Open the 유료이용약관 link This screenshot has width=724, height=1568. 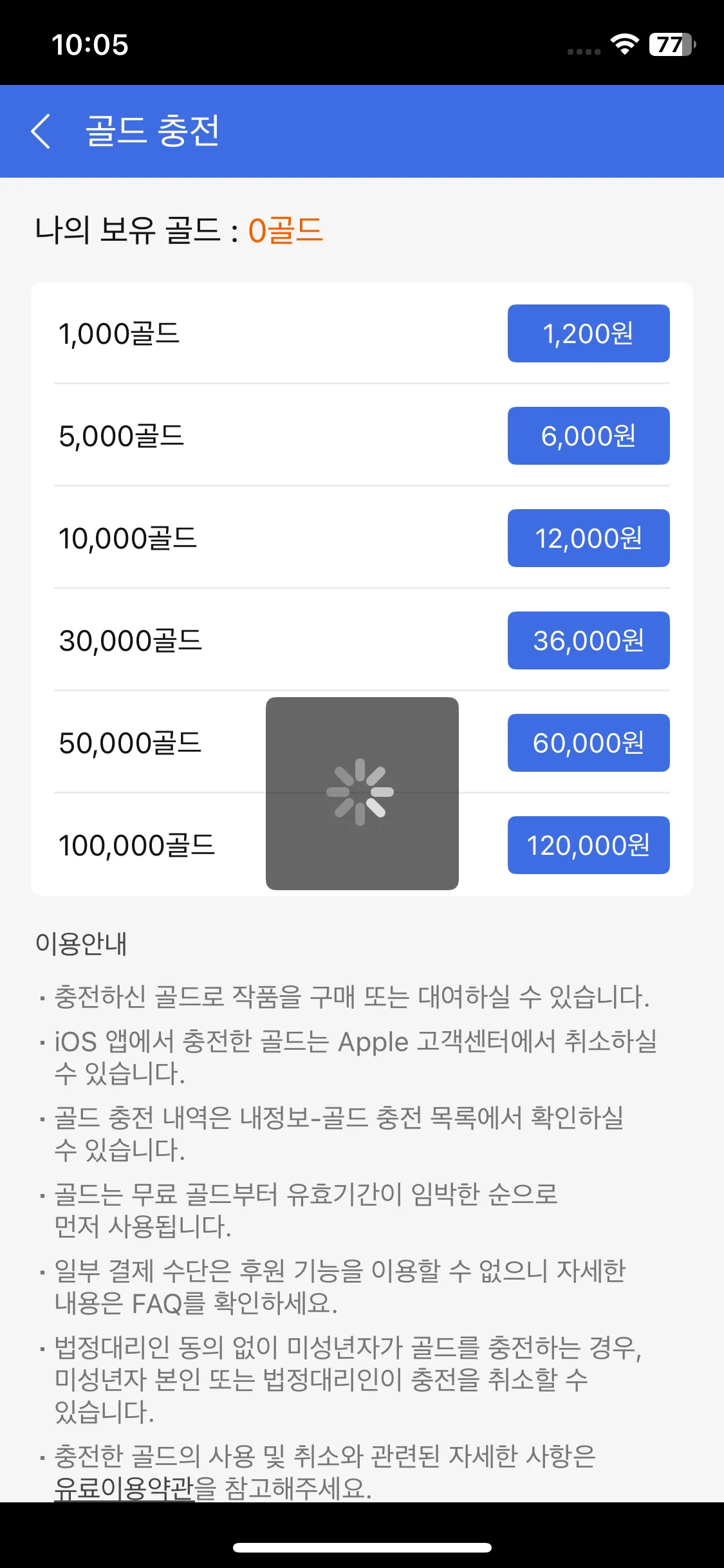point(124,1488)
